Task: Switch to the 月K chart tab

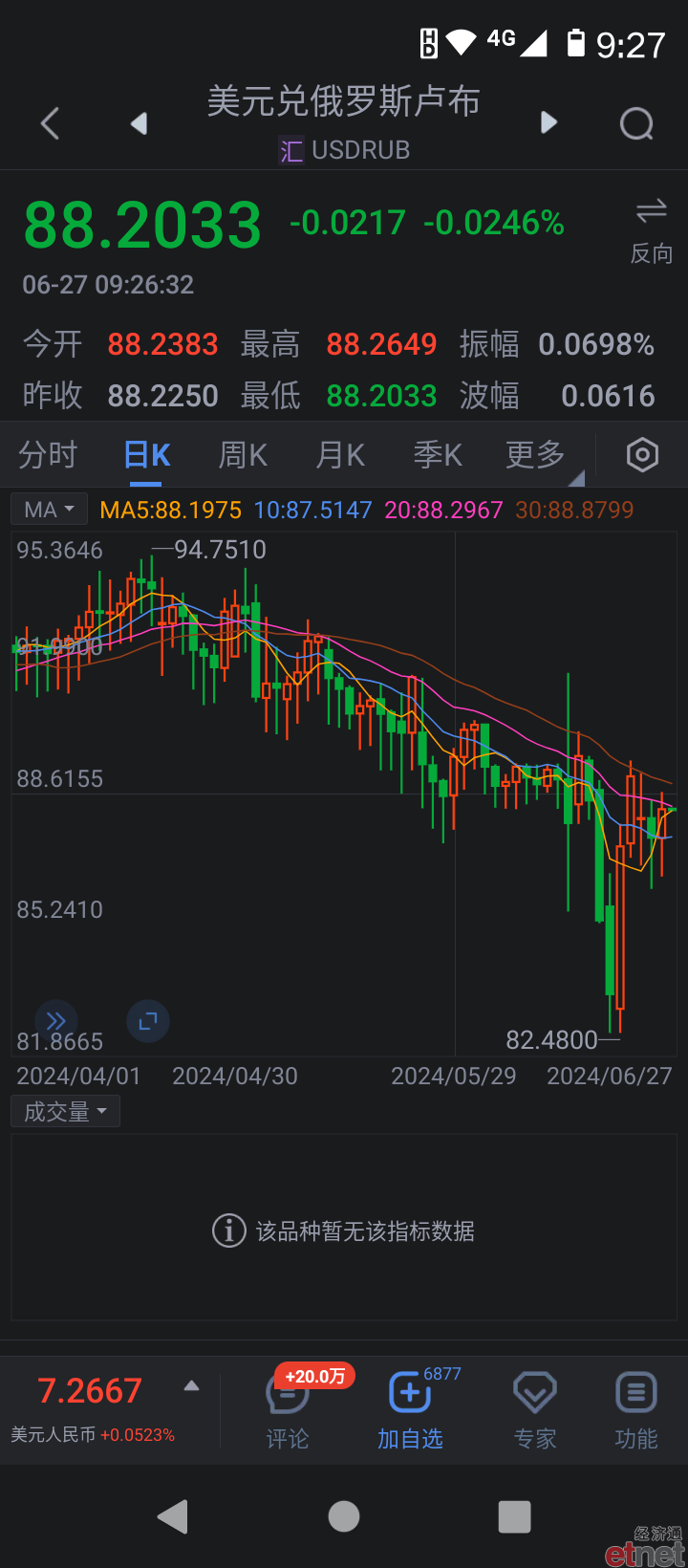Action: tap(340, 455)
